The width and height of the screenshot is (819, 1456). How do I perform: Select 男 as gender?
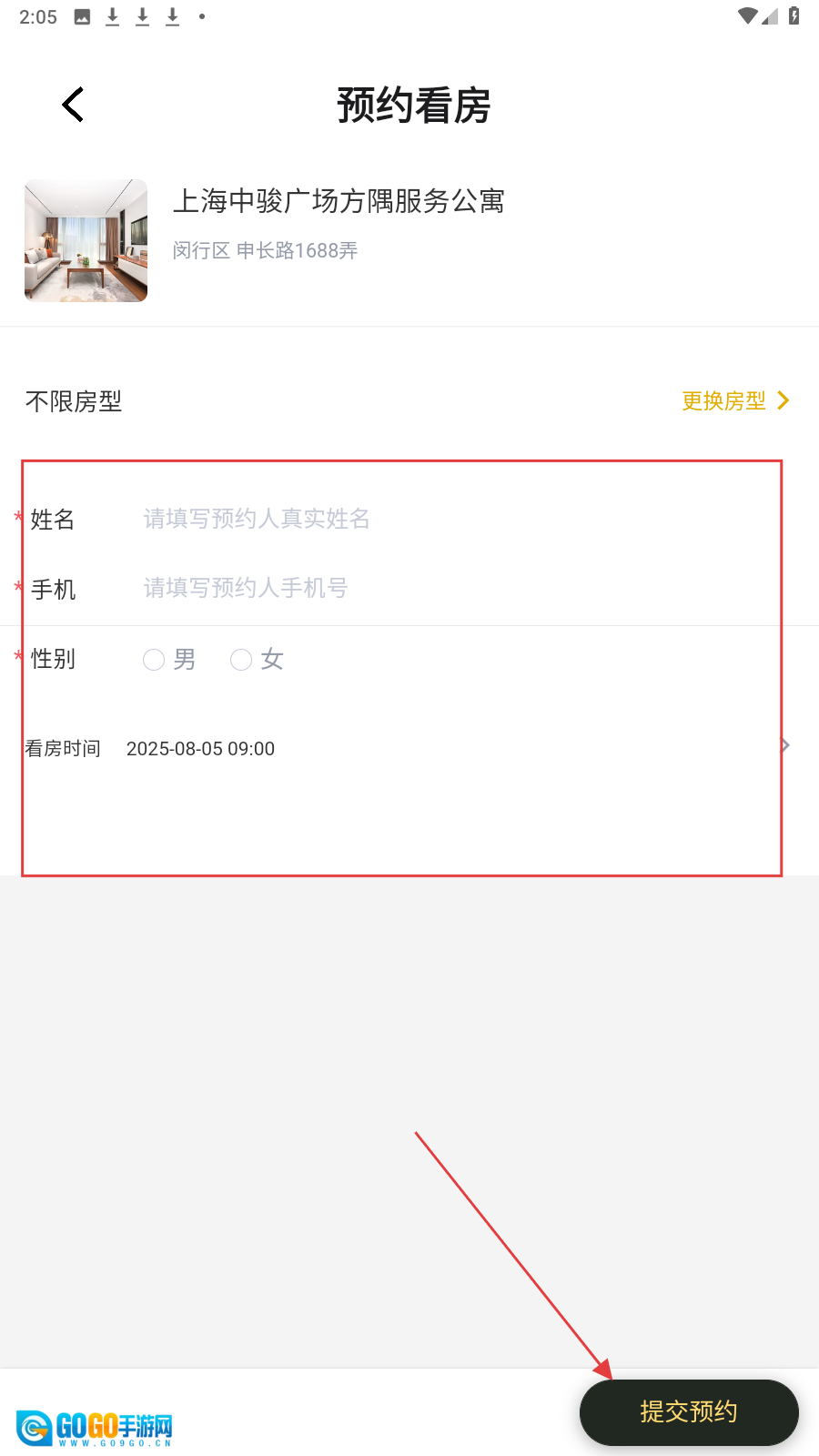155,660
